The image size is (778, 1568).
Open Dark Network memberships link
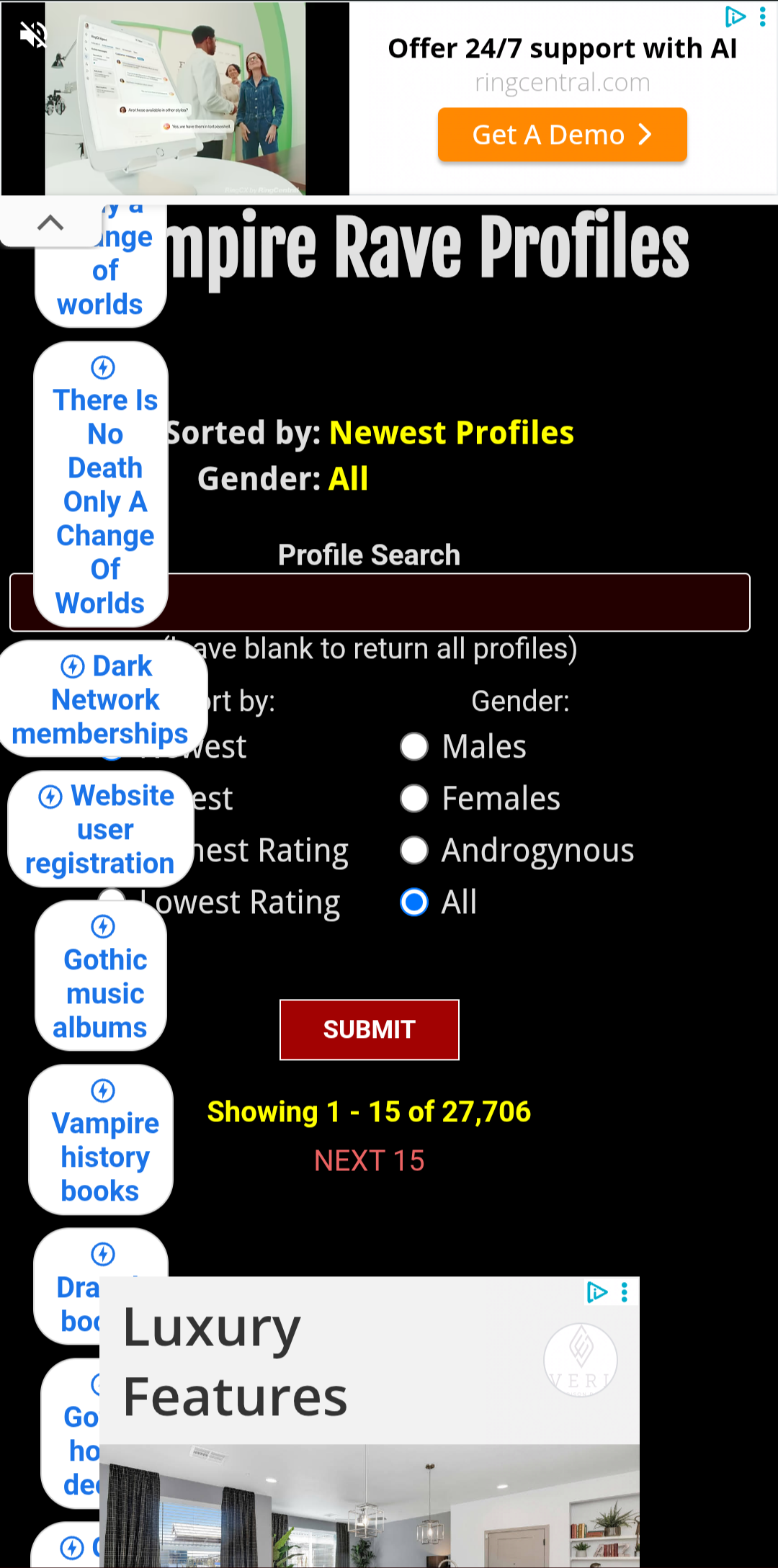click(x=102, y=699)
